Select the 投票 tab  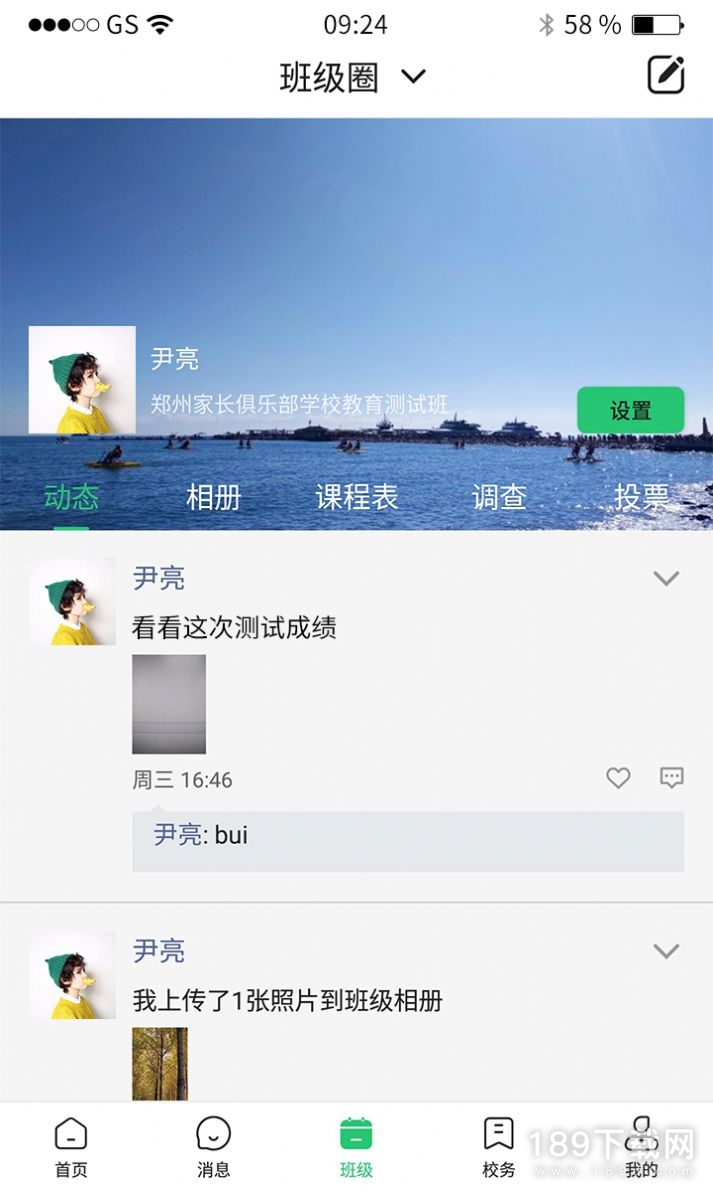641,497
